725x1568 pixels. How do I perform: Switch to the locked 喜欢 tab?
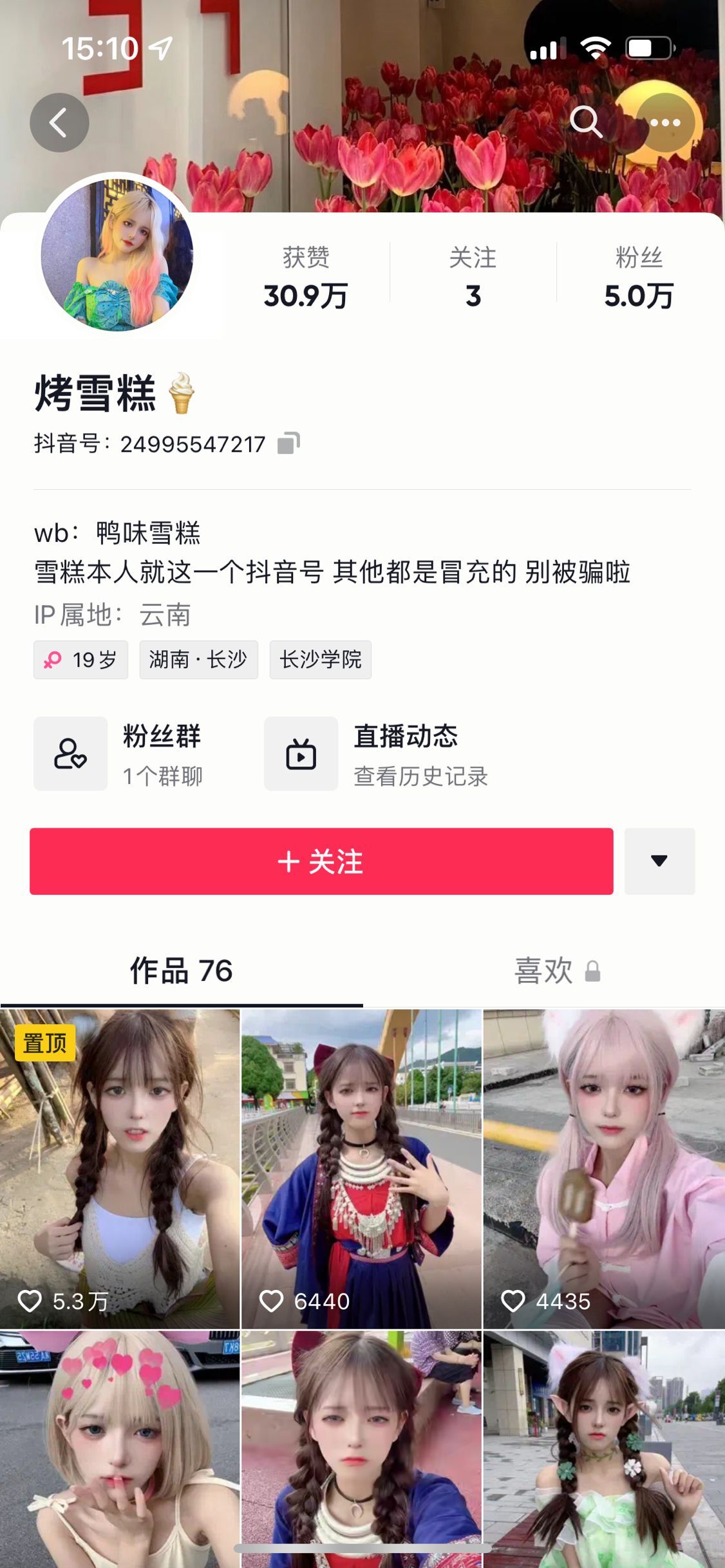point(557,971)
